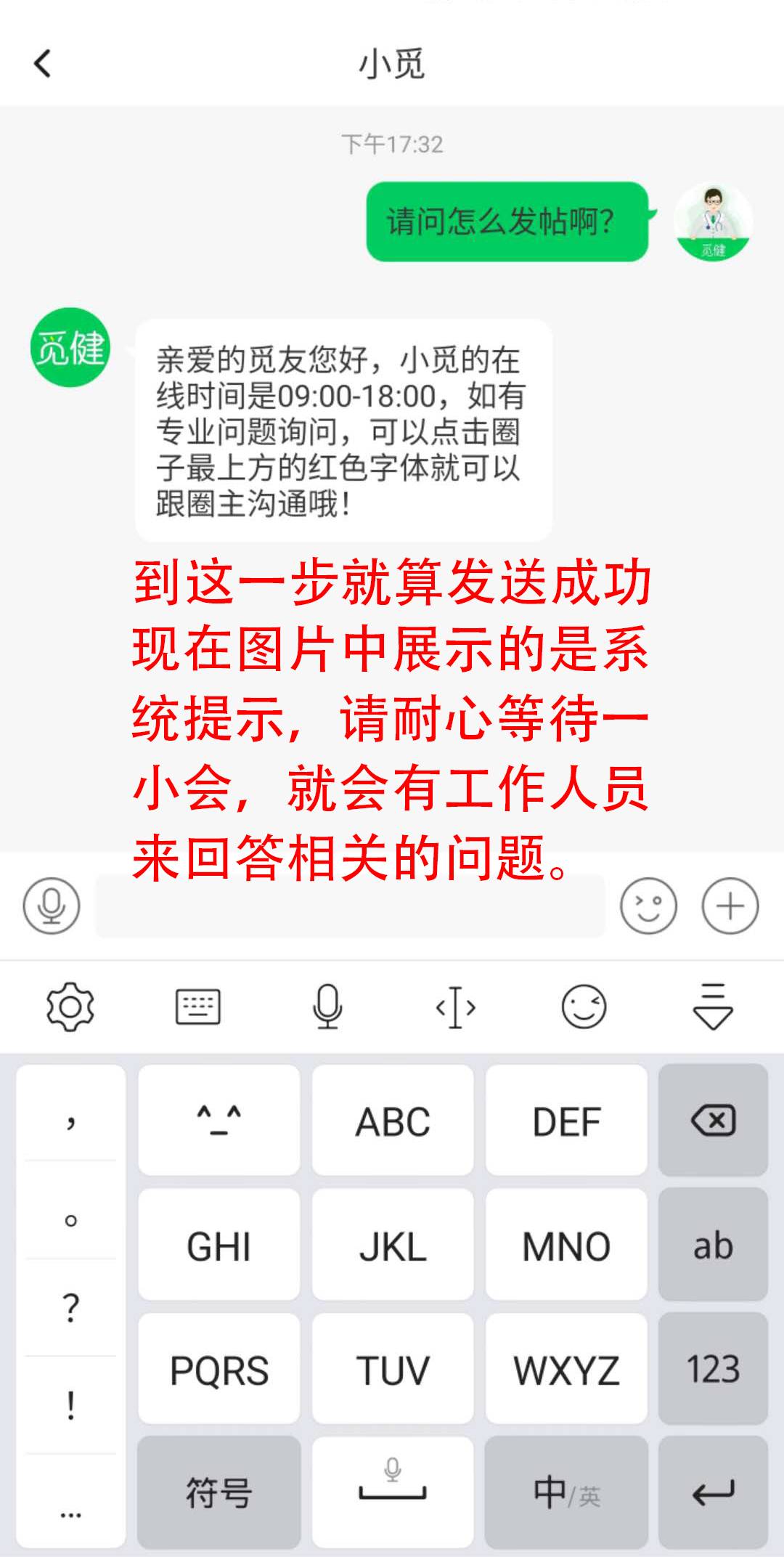
Task: Tap the backspace key
Action: (x=713, y=1121)
